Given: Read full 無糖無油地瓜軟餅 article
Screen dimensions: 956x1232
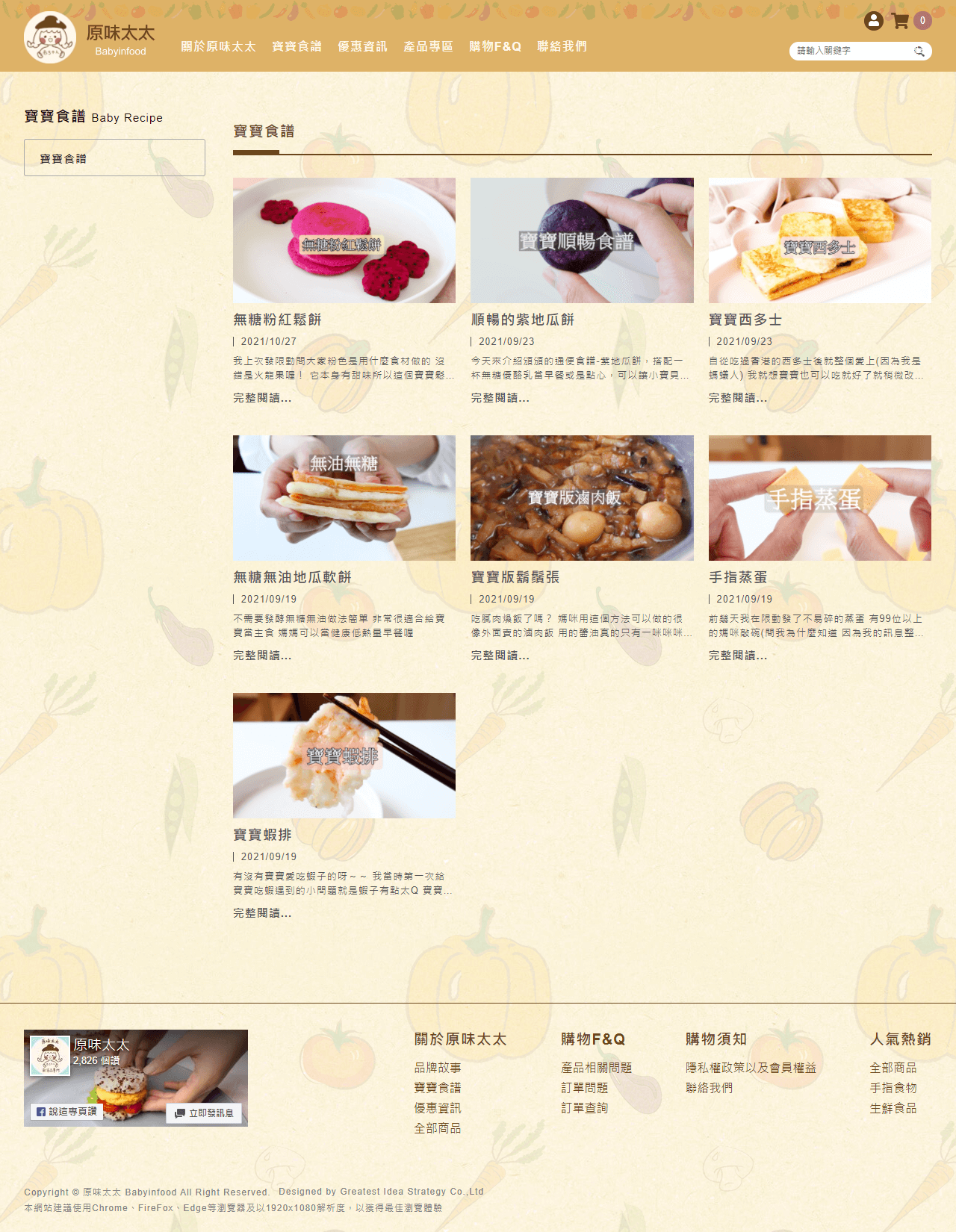Looking at the screenshot, I should [x=262, y=656].
